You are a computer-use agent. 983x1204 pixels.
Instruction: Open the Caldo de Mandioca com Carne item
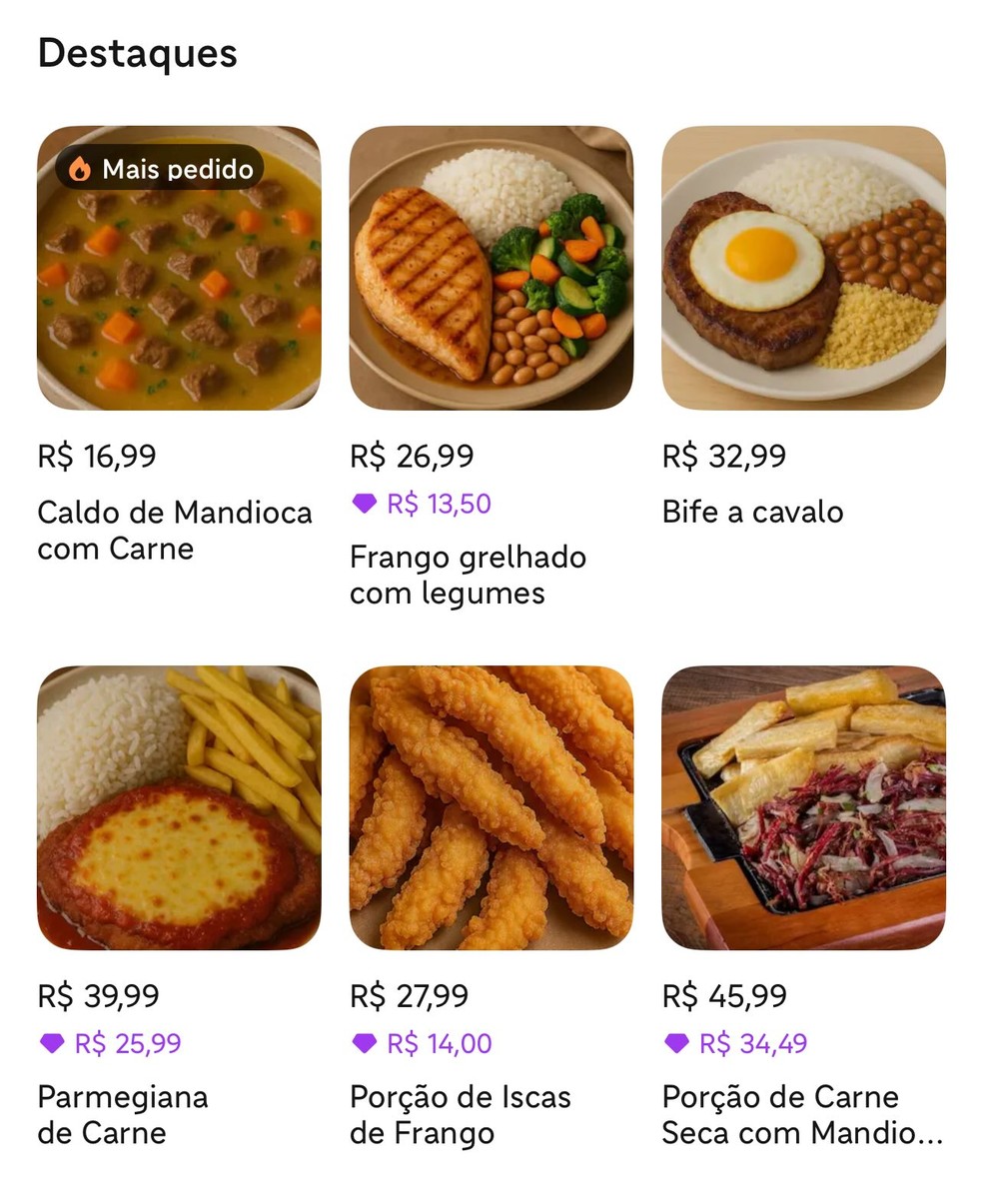[178, 269]
